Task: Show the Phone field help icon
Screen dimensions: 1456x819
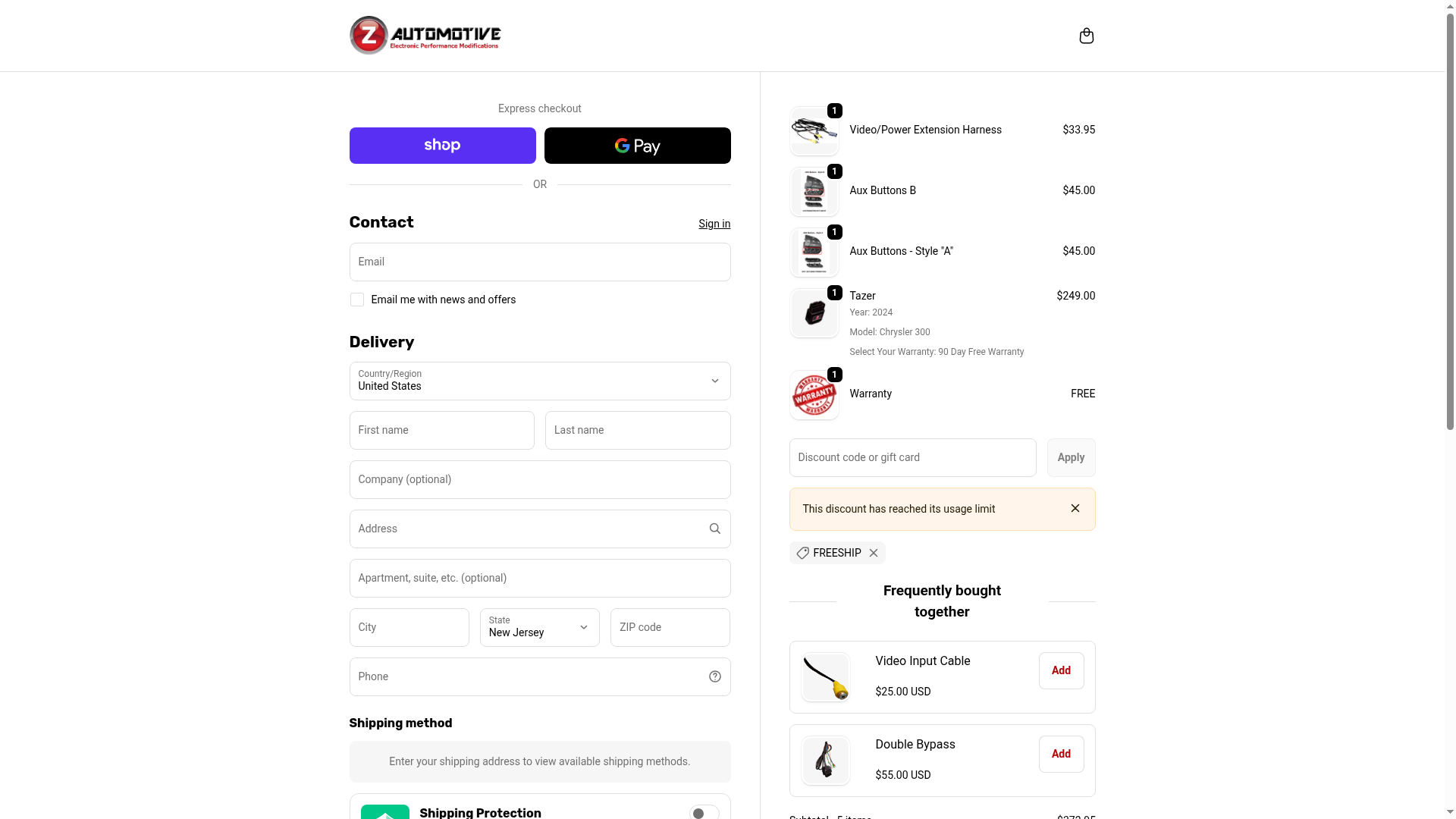Action: coord(714,676)
